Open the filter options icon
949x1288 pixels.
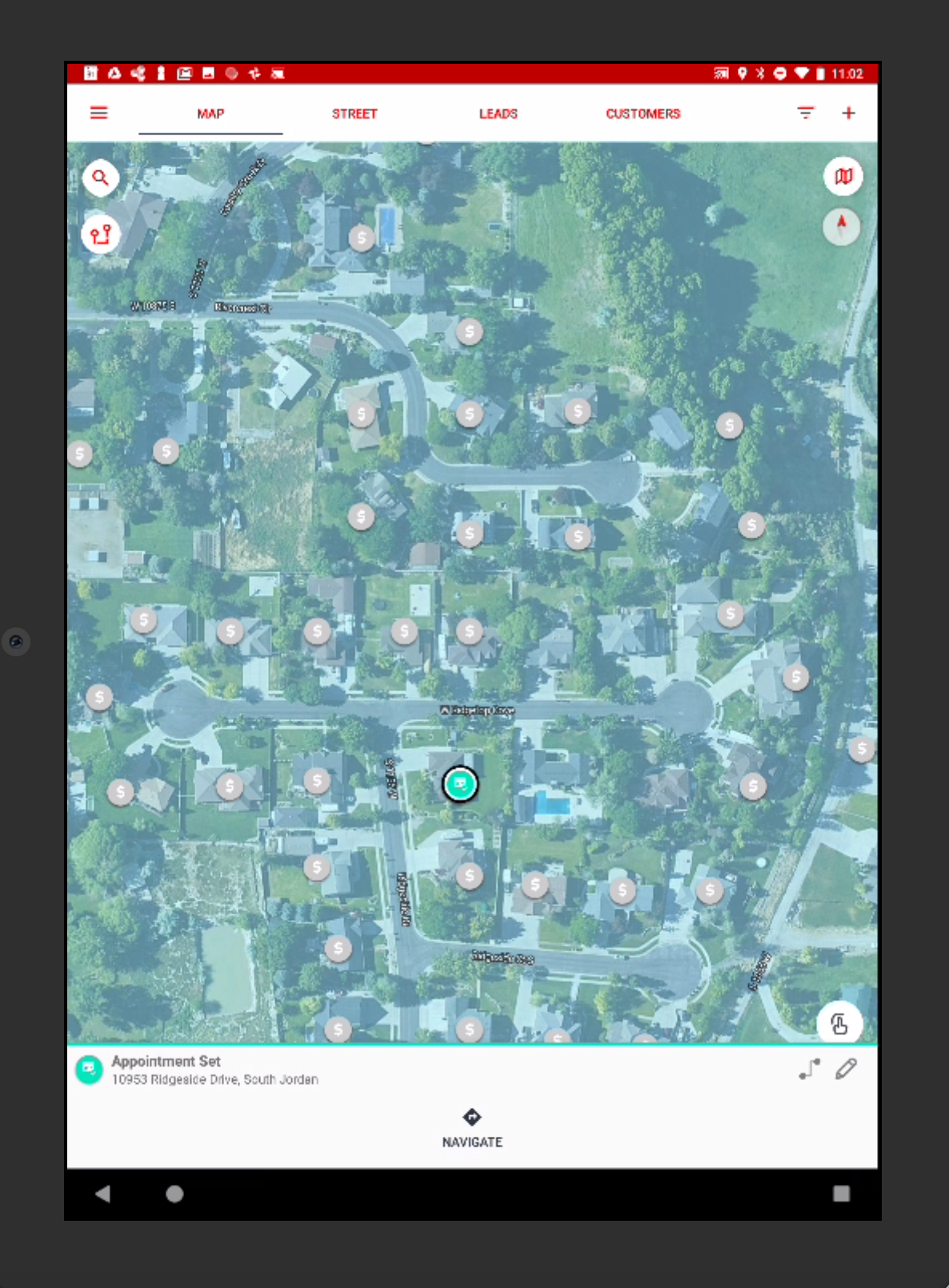coord(805,113)
